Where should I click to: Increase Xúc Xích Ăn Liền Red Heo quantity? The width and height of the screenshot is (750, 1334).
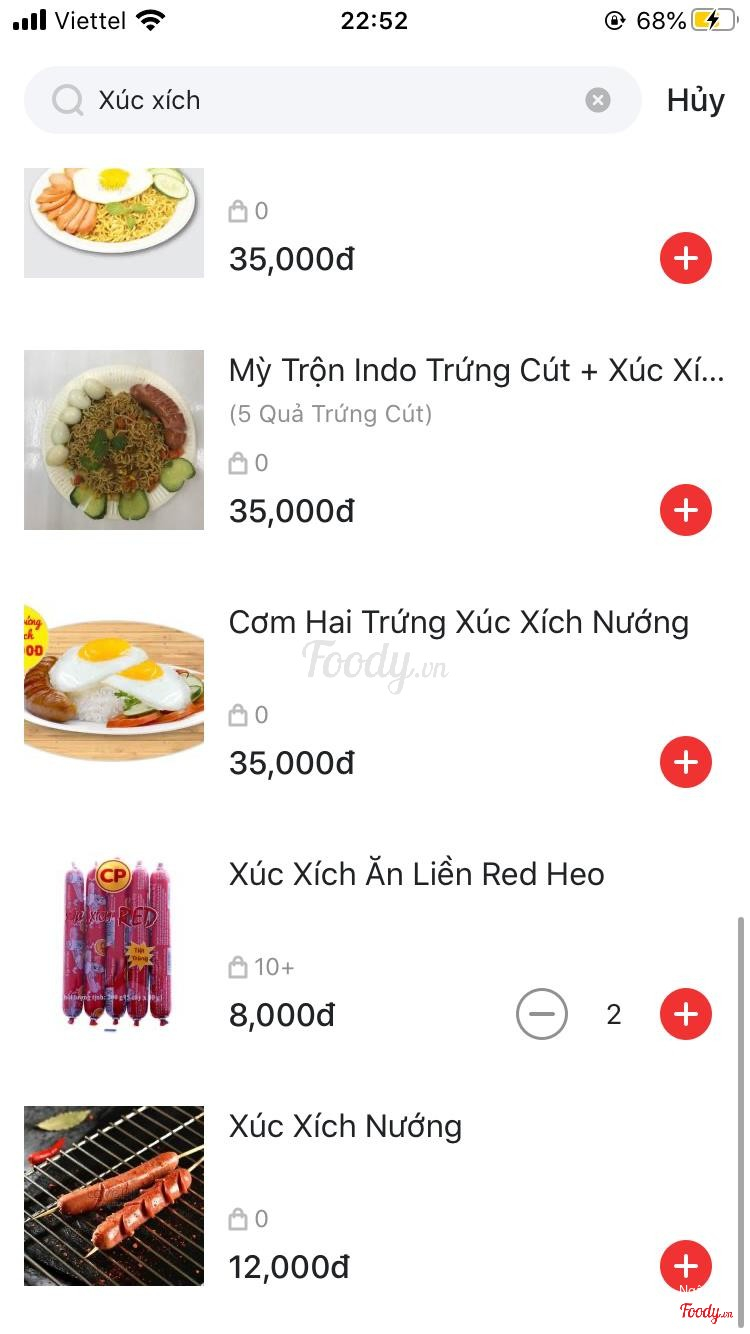coord(686,1014)
